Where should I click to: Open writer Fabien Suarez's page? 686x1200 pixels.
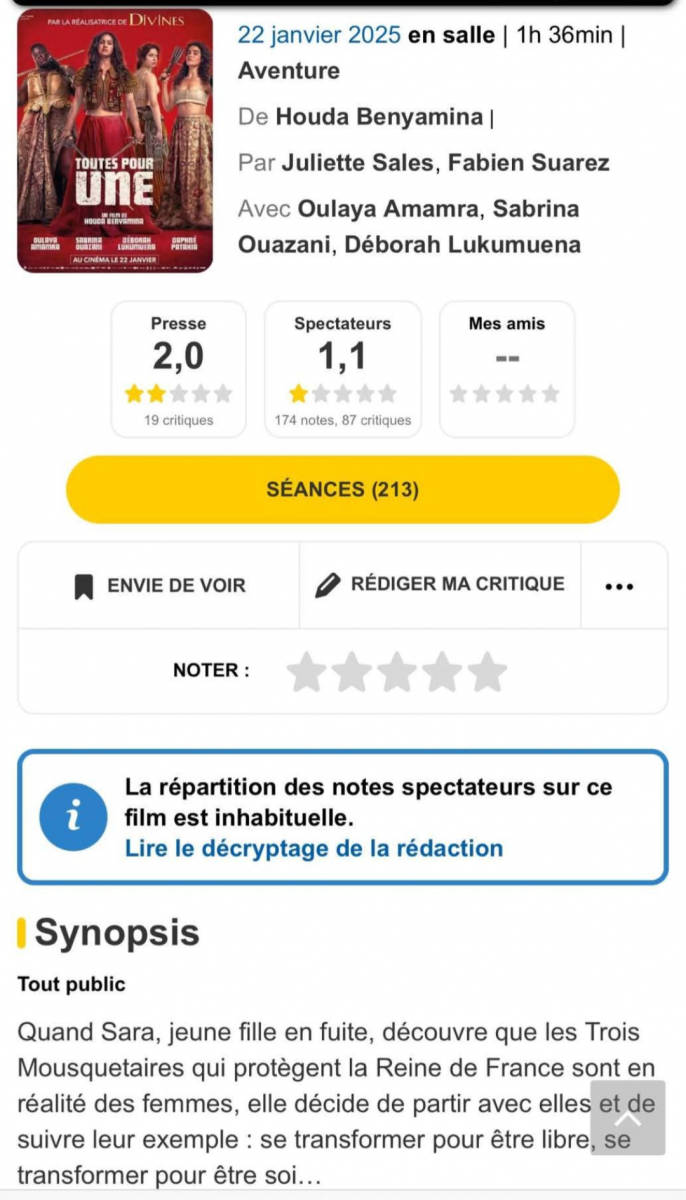(529, 163)
